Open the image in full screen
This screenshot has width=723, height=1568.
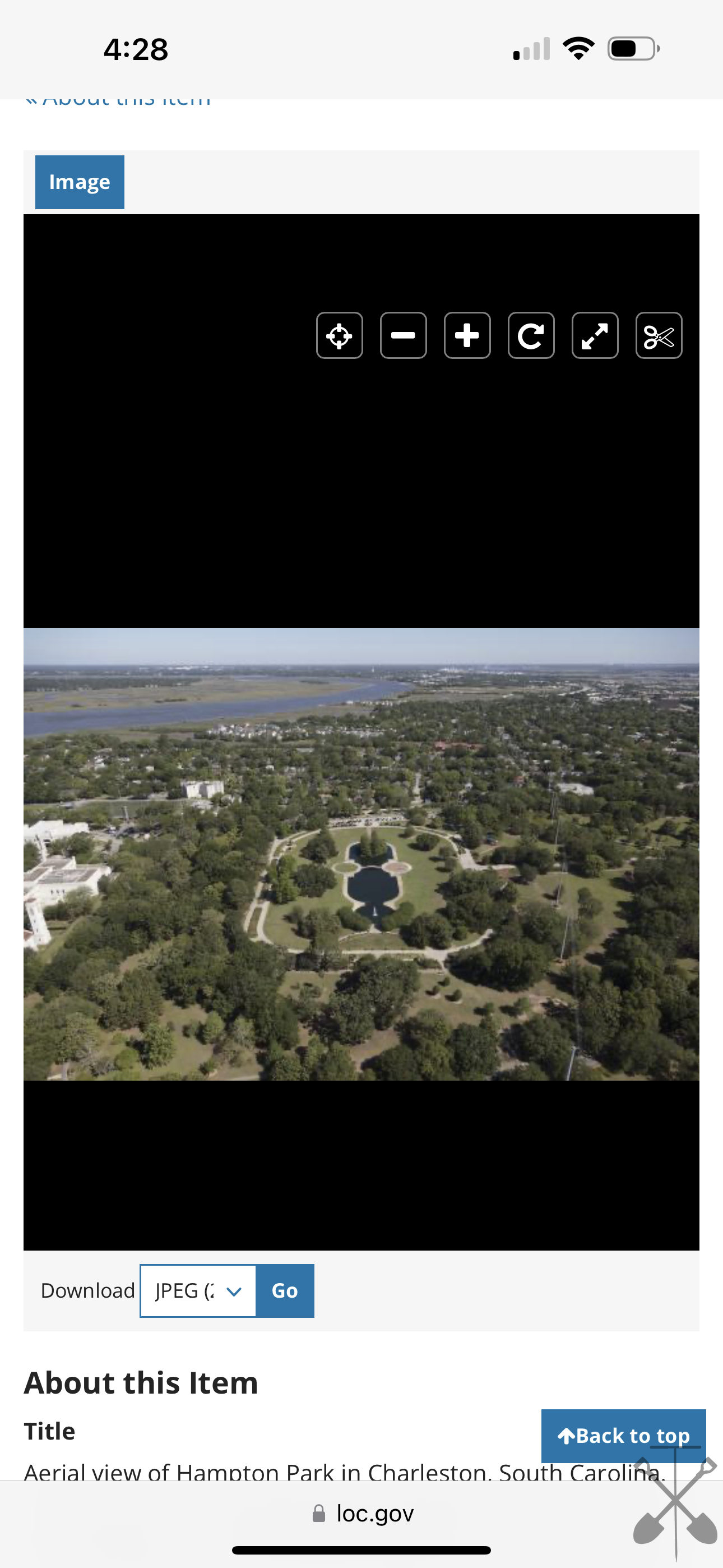[595, 335]
